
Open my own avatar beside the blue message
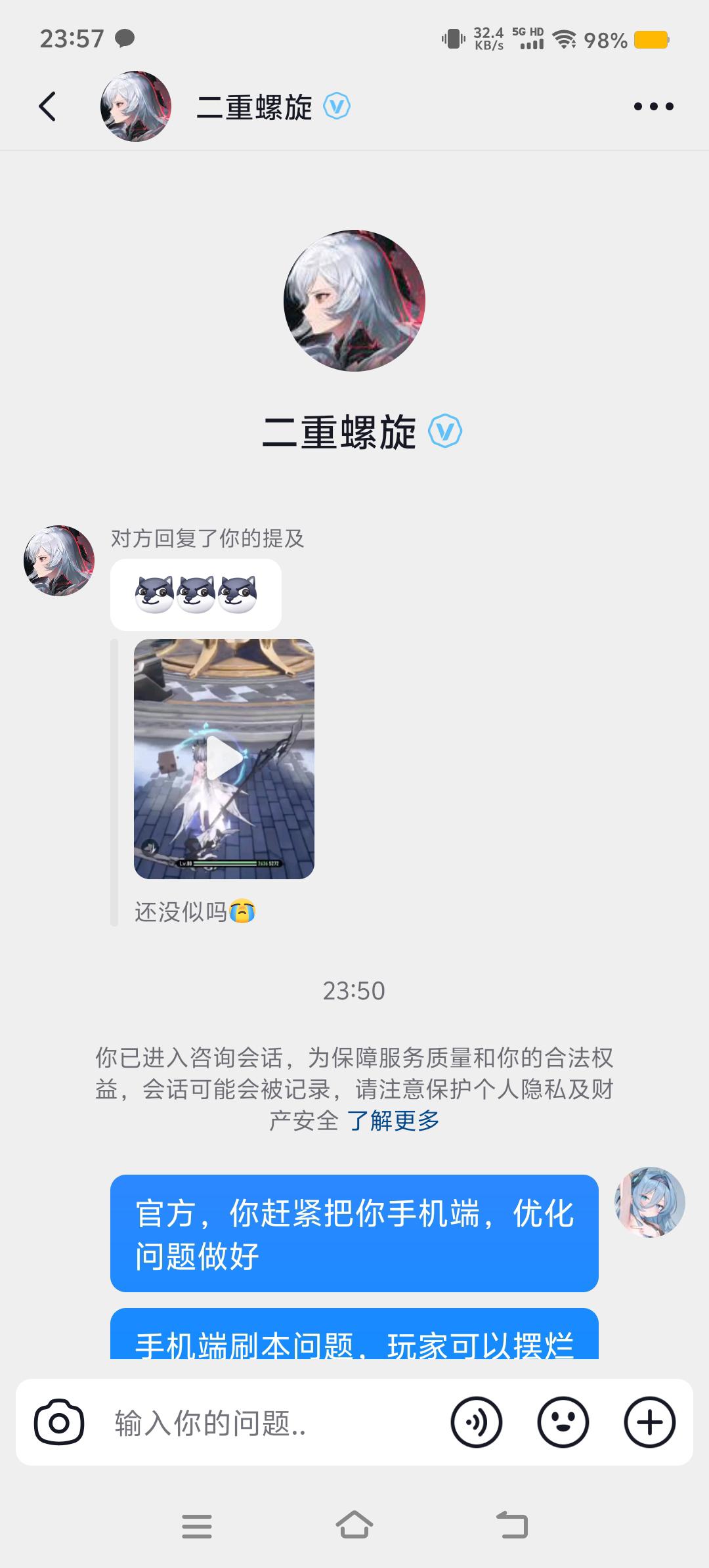pos(649,1202)
